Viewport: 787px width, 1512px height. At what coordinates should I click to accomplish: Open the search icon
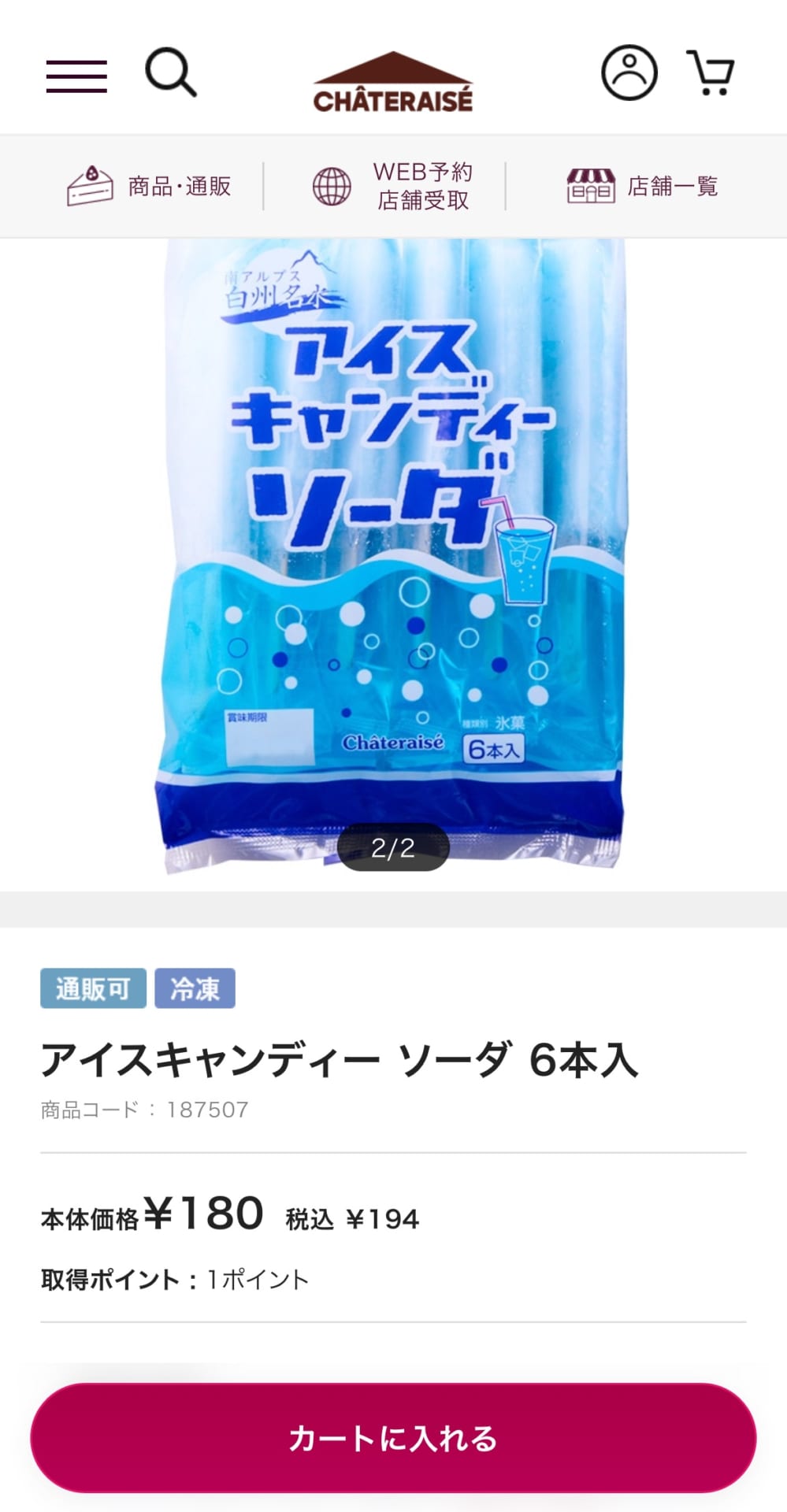170,73
